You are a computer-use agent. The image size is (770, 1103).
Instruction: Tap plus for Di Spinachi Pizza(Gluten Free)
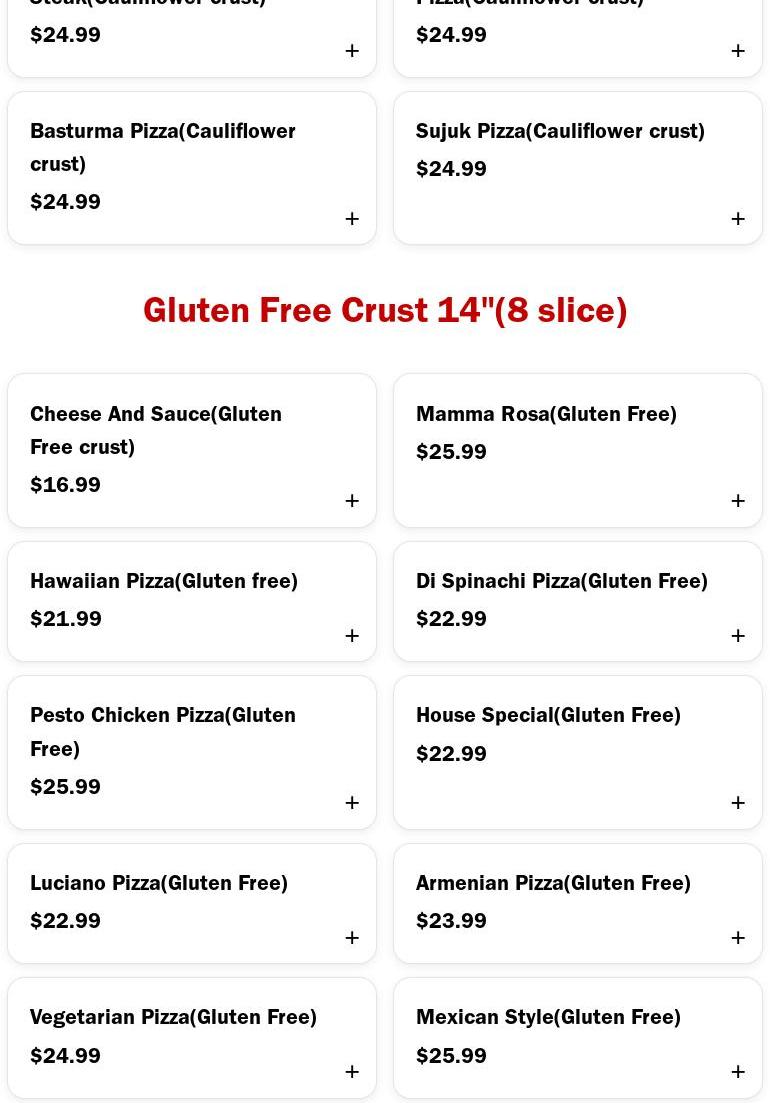pos(738,636)
